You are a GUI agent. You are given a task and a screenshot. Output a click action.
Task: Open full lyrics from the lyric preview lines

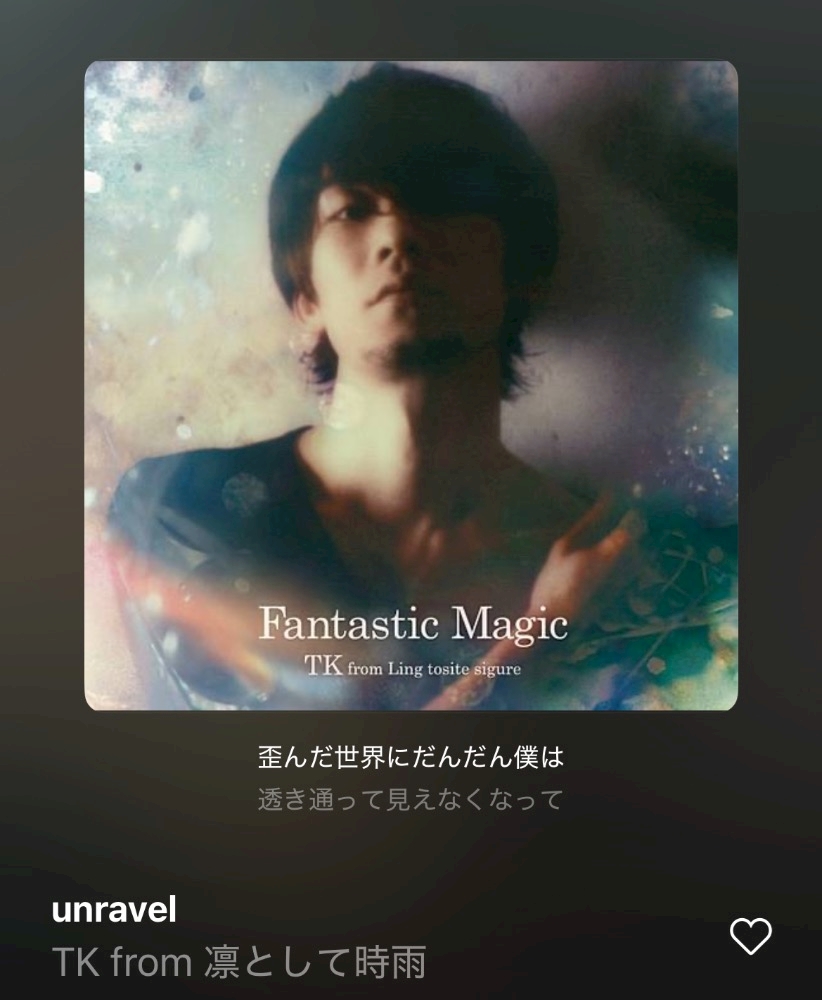410,778
